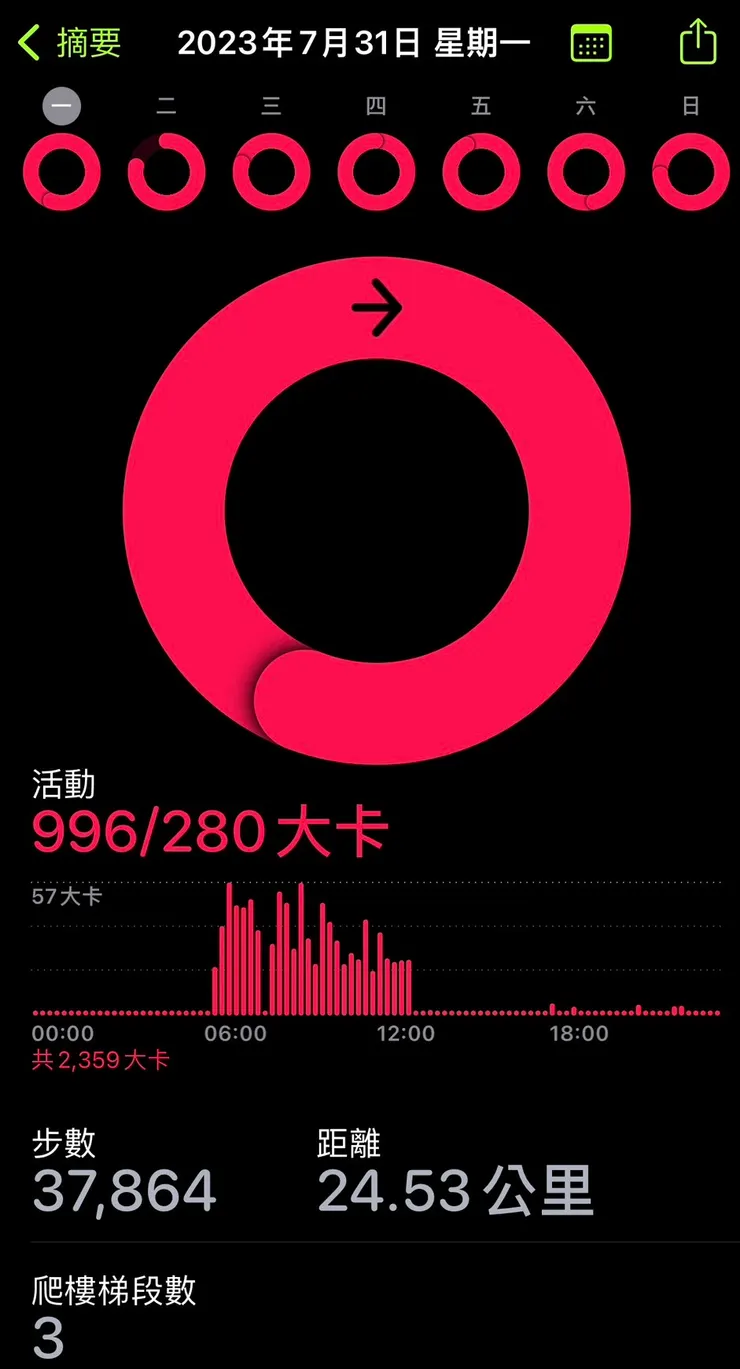Select Tuesday's activity ring

tap(166, 171)
